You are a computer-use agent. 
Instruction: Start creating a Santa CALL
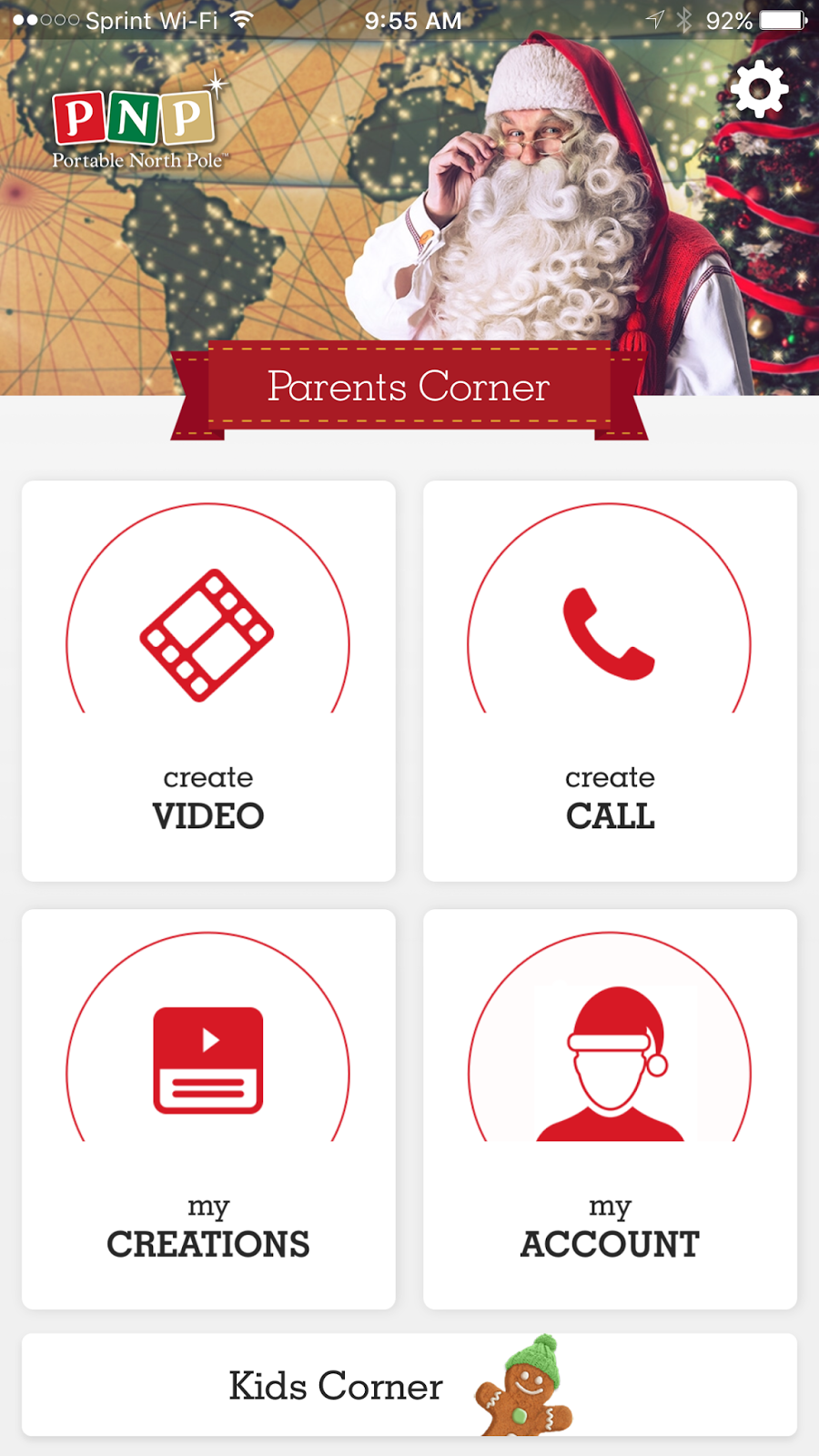610,680
